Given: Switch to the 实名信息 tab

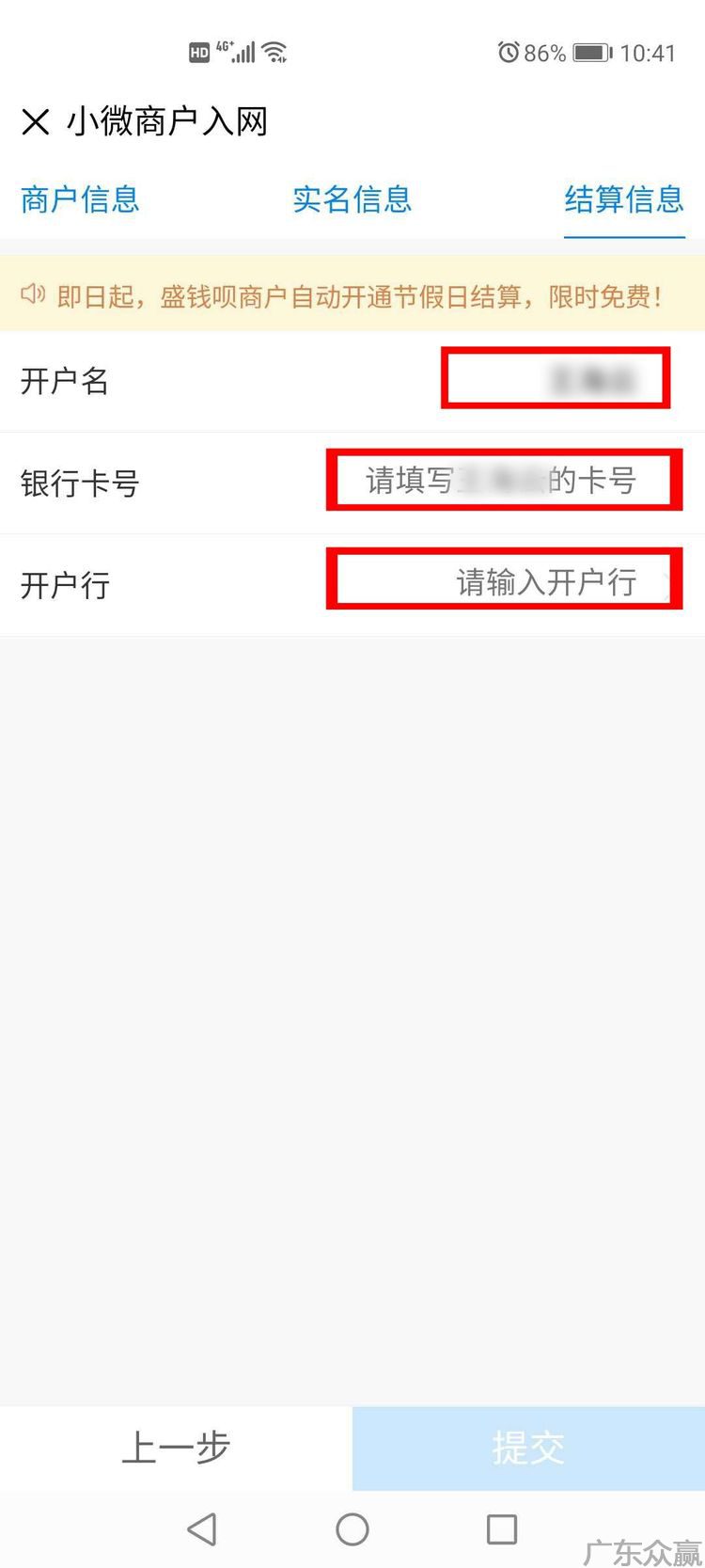Looking at the screenshot, I should (352, 199).
